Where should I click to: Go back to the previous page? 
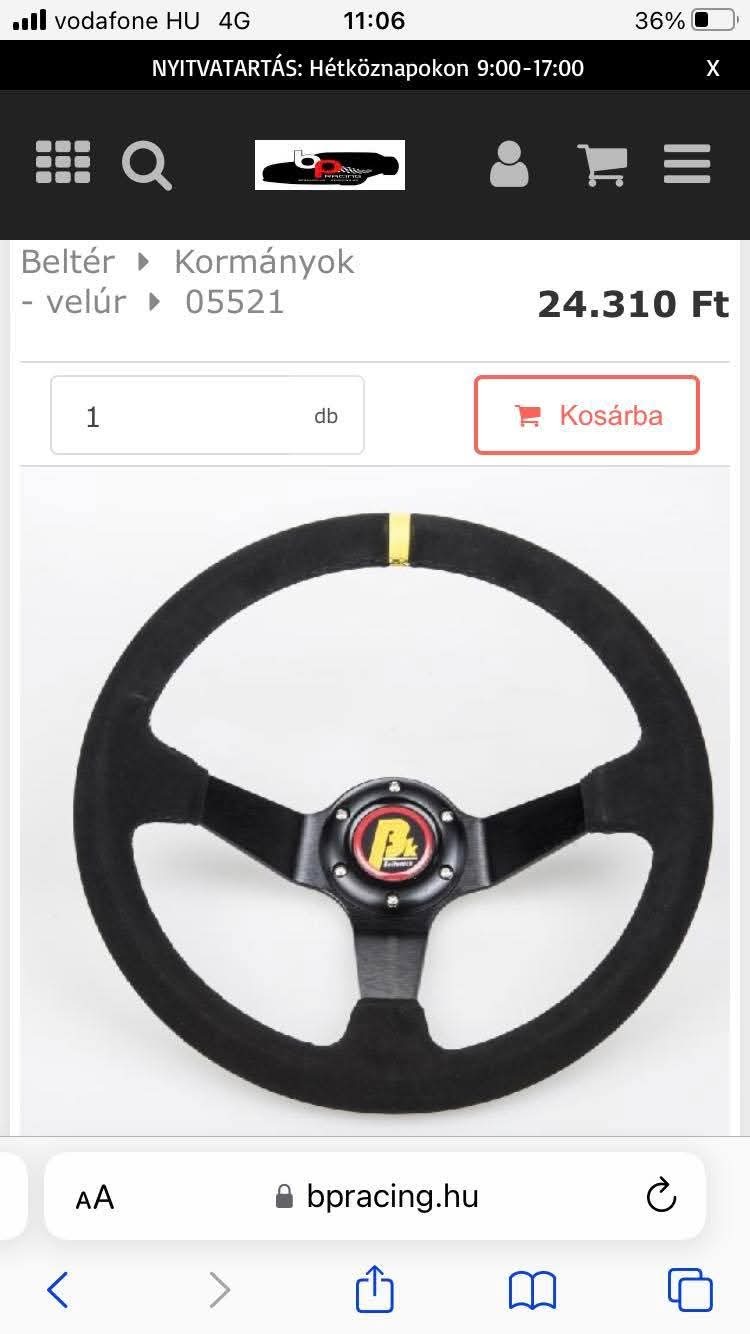58,1290
